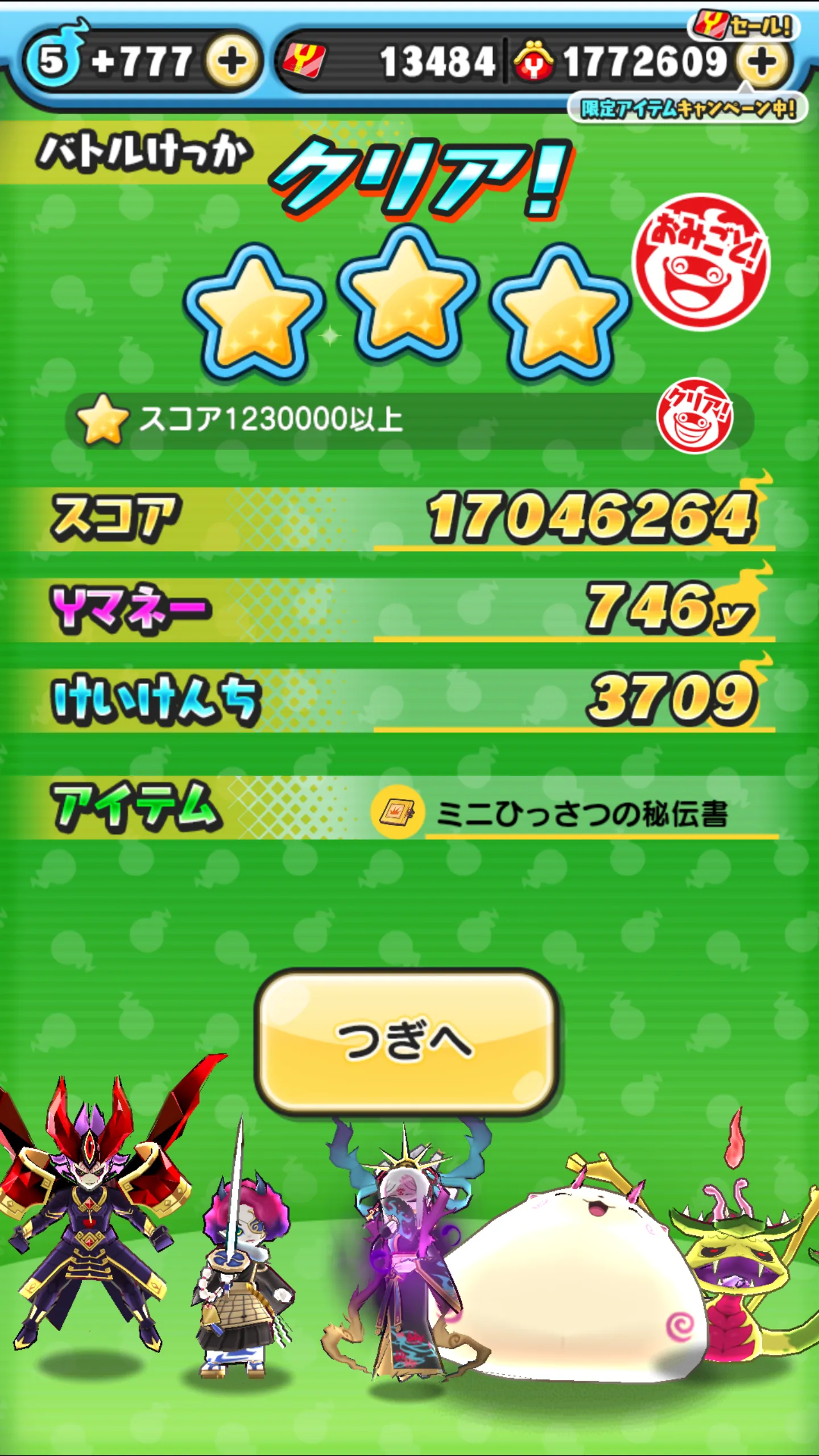The width and height of the screenshot is (819, 1456).
Task: Click the クリア! round stamp
Action: [x=695, y=415]
